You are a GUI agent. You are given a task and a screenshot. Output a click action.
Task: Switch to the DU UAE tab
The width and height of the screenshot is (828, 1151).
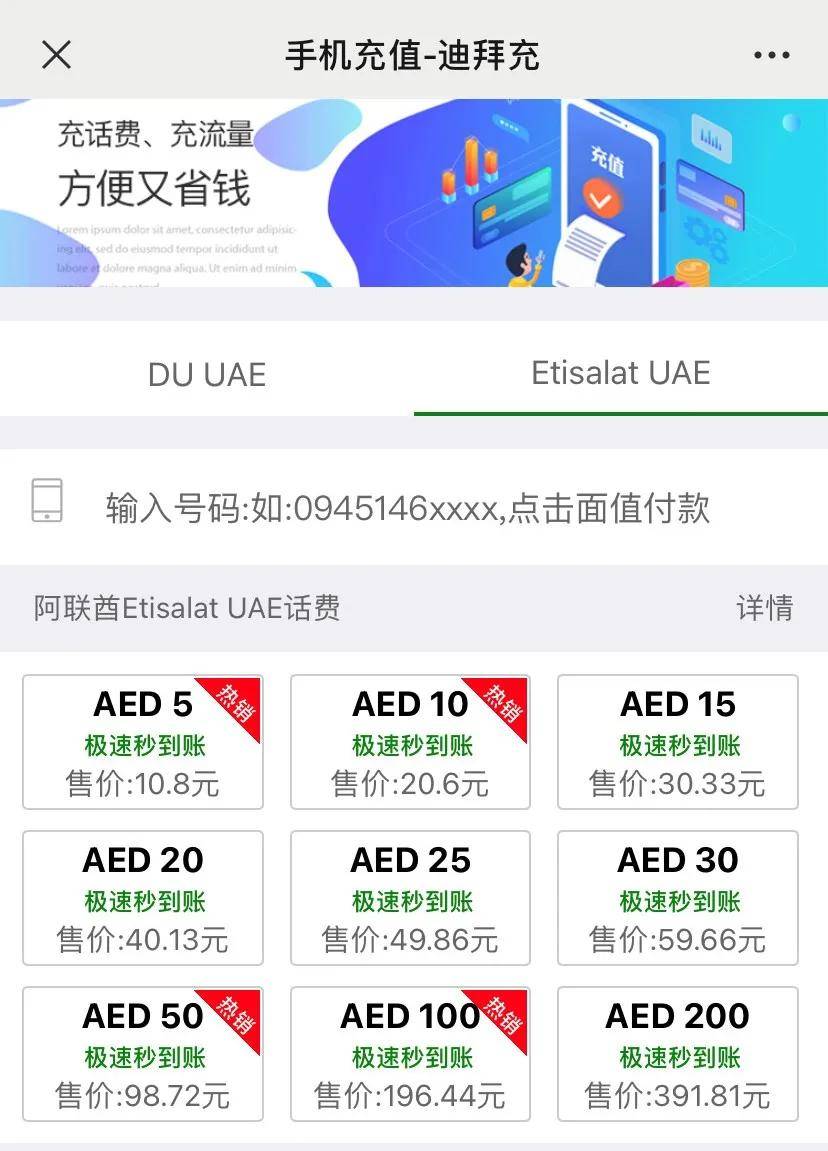point(207,375)
